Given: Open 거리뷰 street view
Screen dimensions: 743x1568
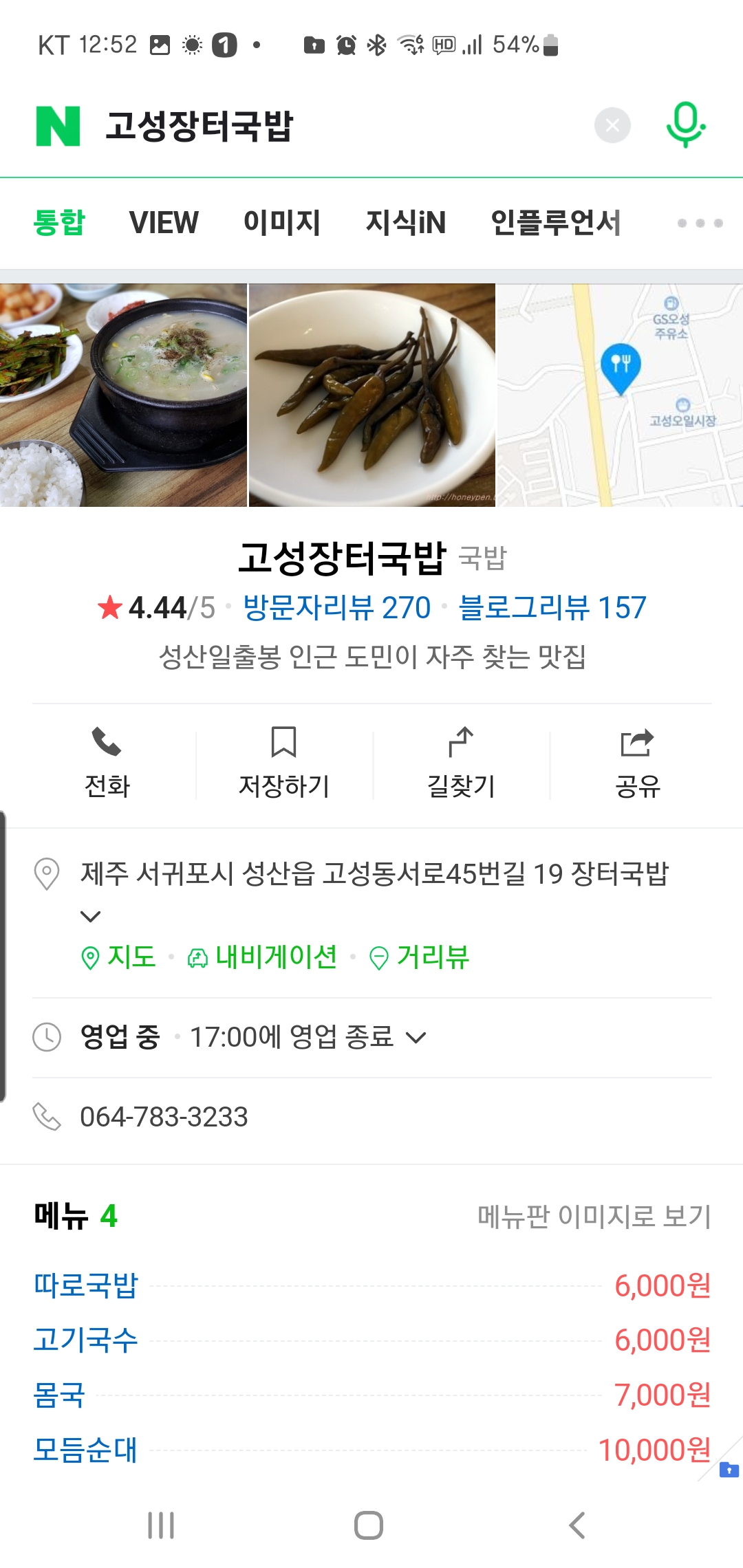Looking at the screenshot, I should (x=419, y=957).
